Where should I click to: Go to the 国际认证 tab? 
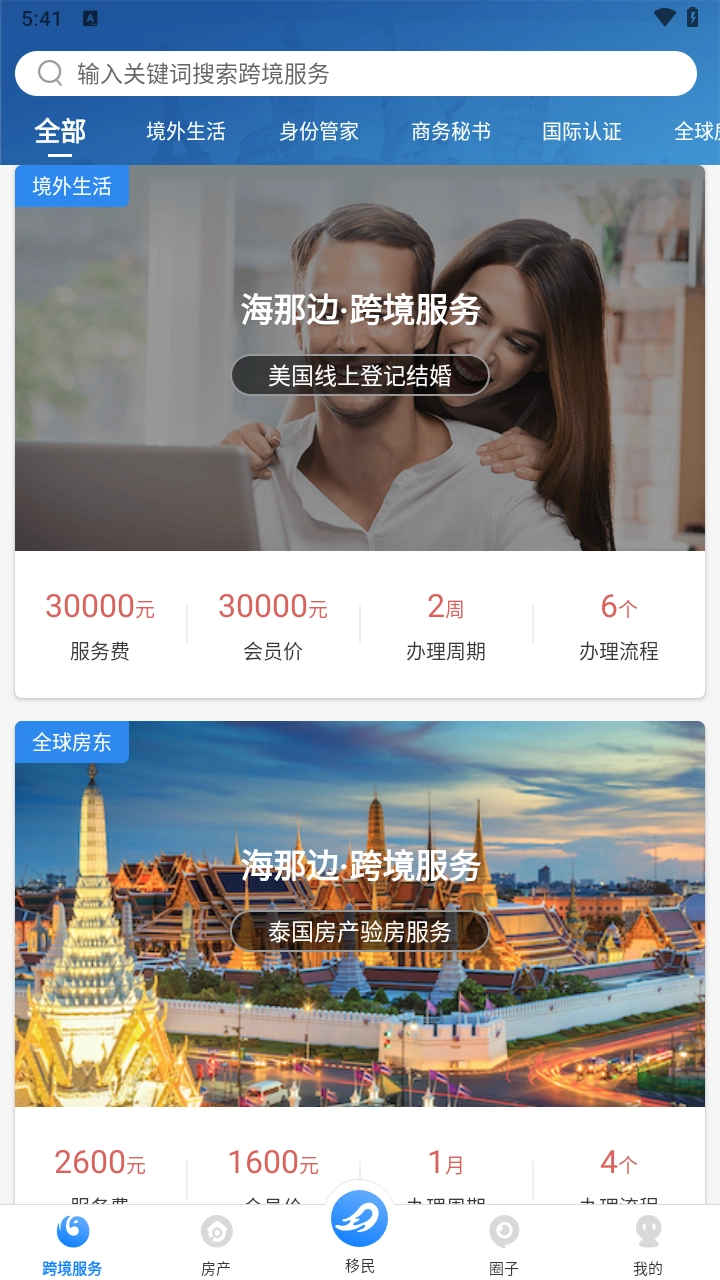(582, 131)
